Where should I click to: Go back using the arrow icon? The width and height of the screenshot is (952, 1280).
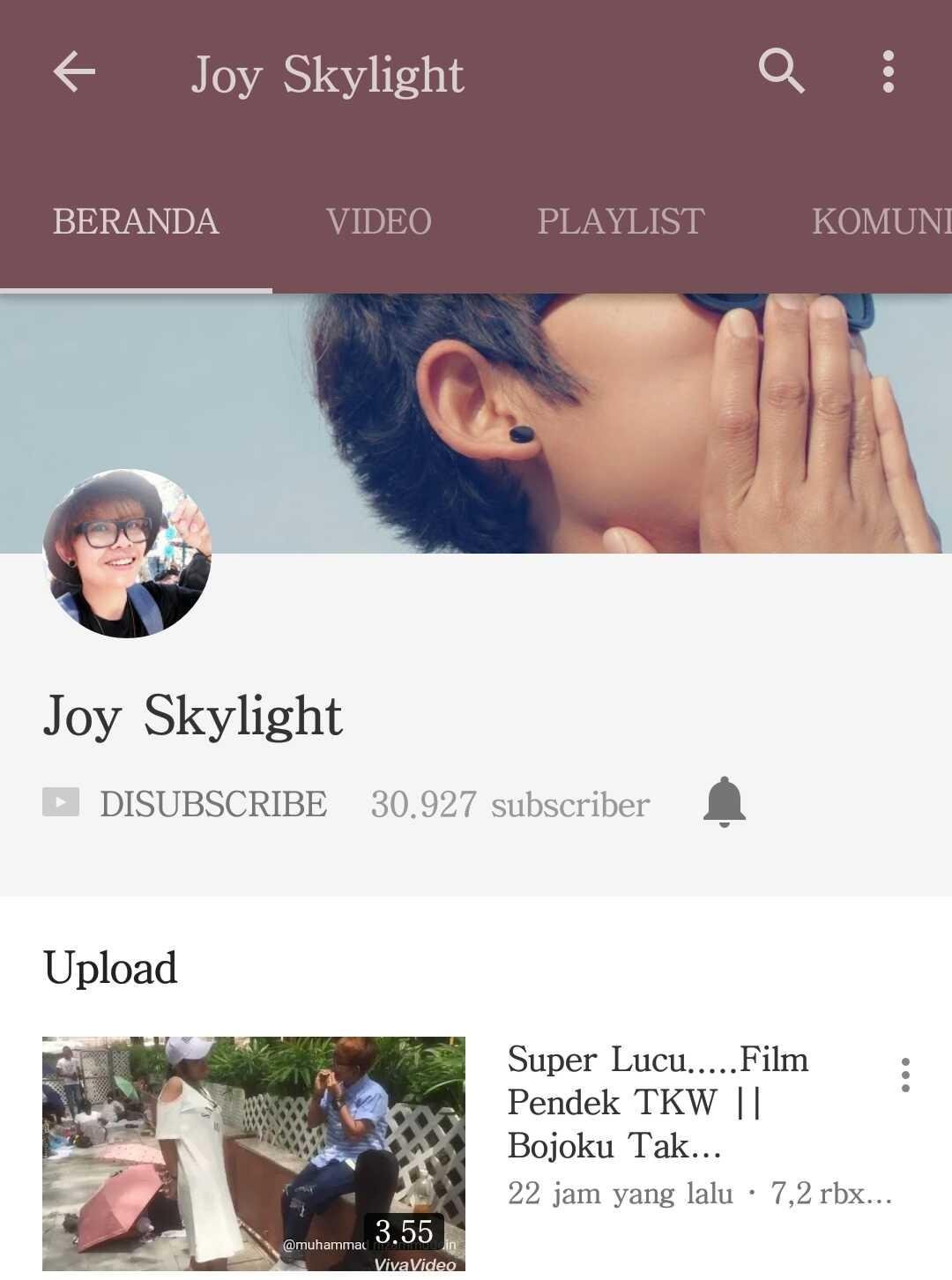click(x=74, y=71)
